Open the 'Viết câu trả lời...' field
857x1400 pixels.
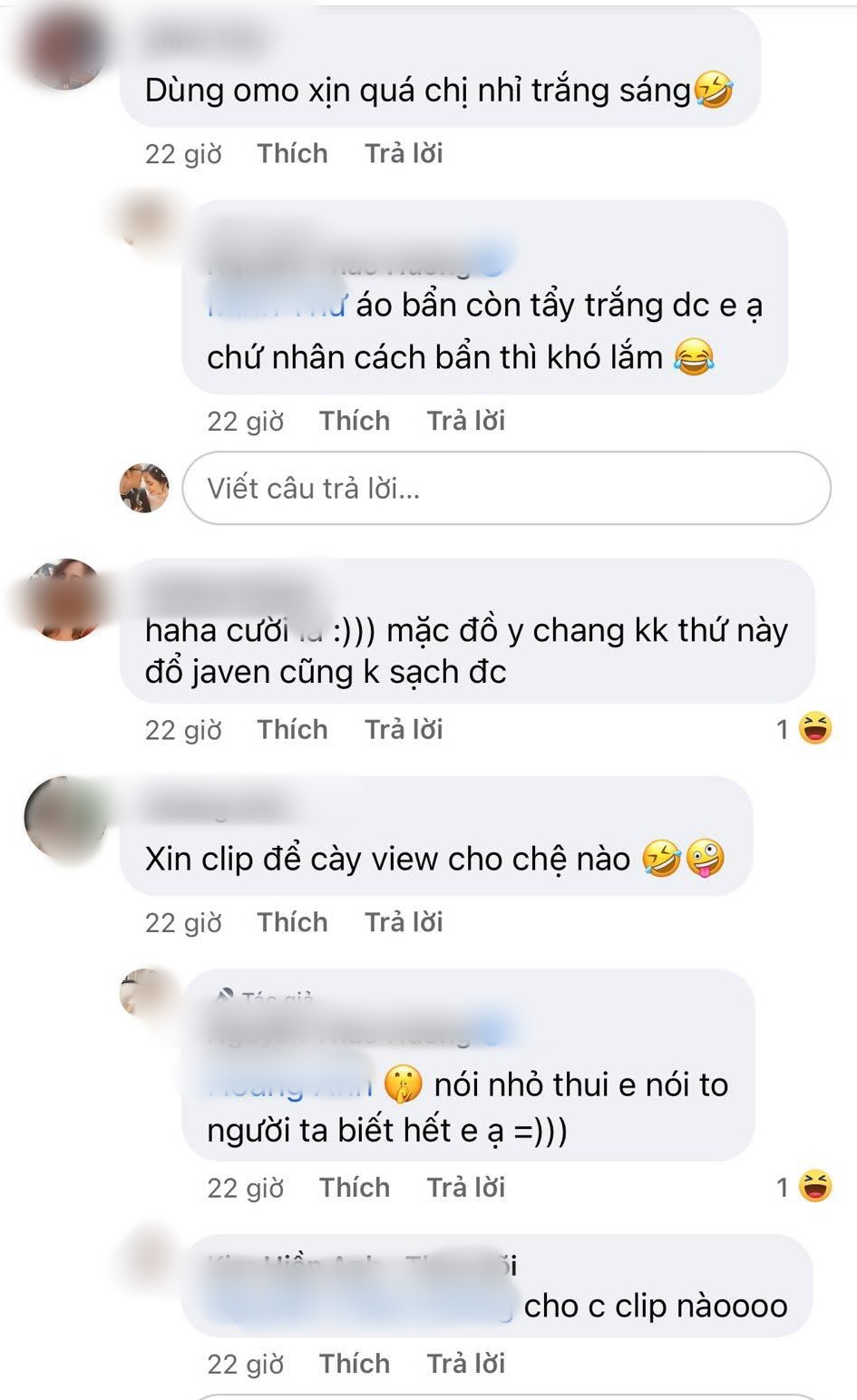(x=506, y=489)
